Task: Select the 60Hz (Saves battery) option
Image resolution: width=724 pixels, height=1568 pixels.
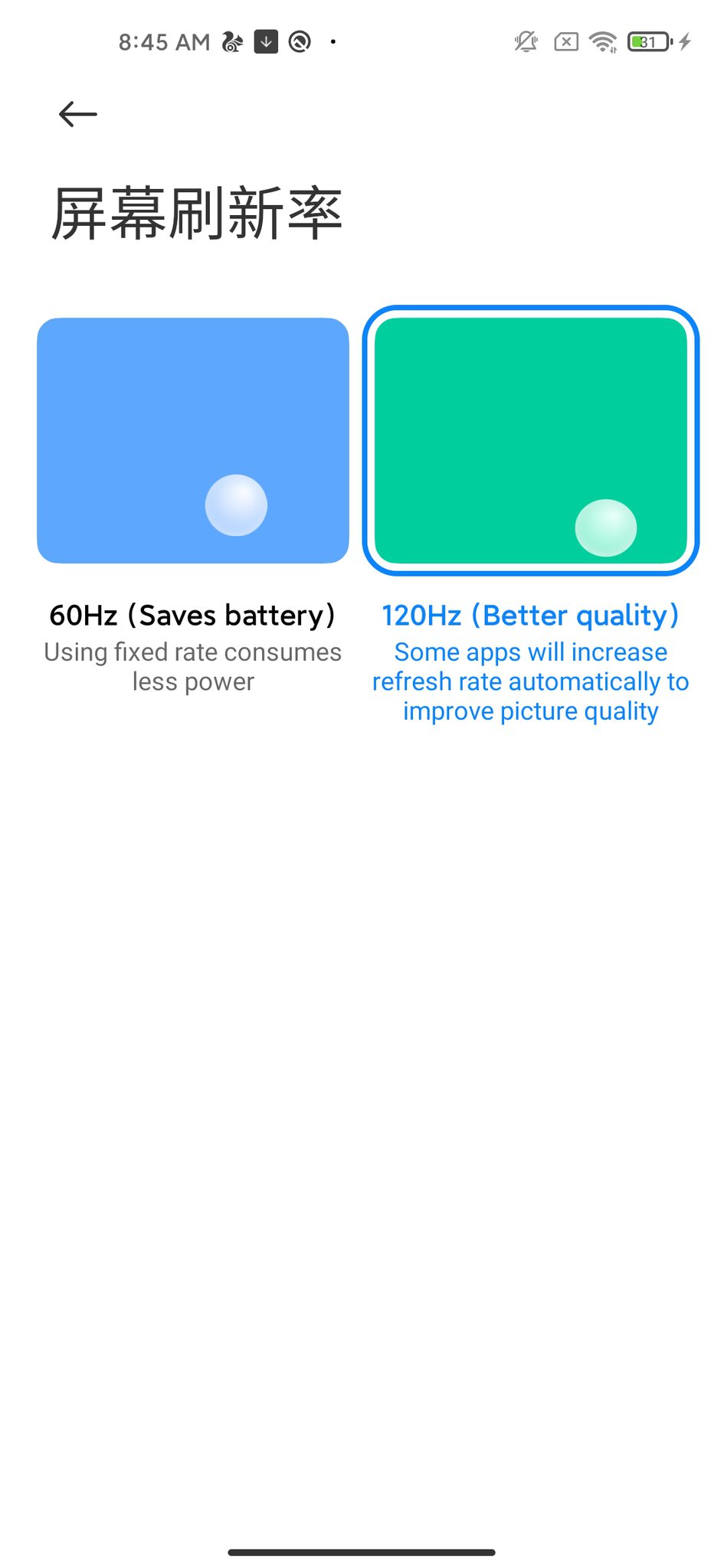Action: [x=193, y=441]
